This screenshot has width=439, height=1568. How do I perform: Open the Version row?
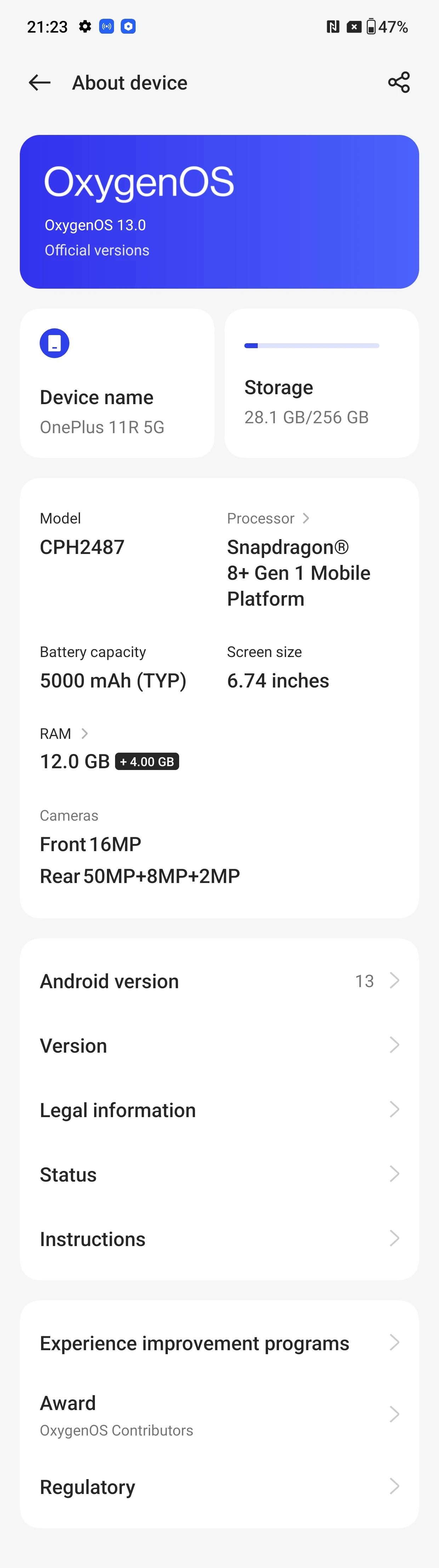point(219,1046)
